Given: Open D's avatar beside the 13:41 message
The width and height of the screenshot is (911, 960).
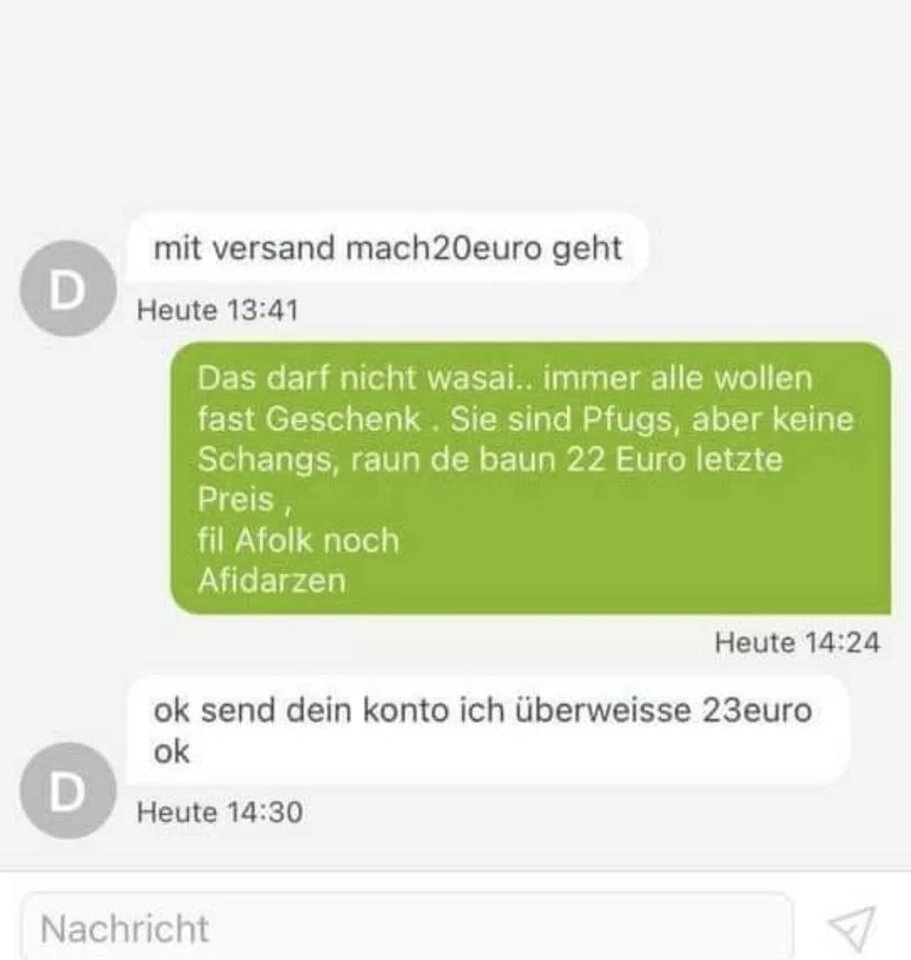Looking at the screenshot, I should click(68, 289).
